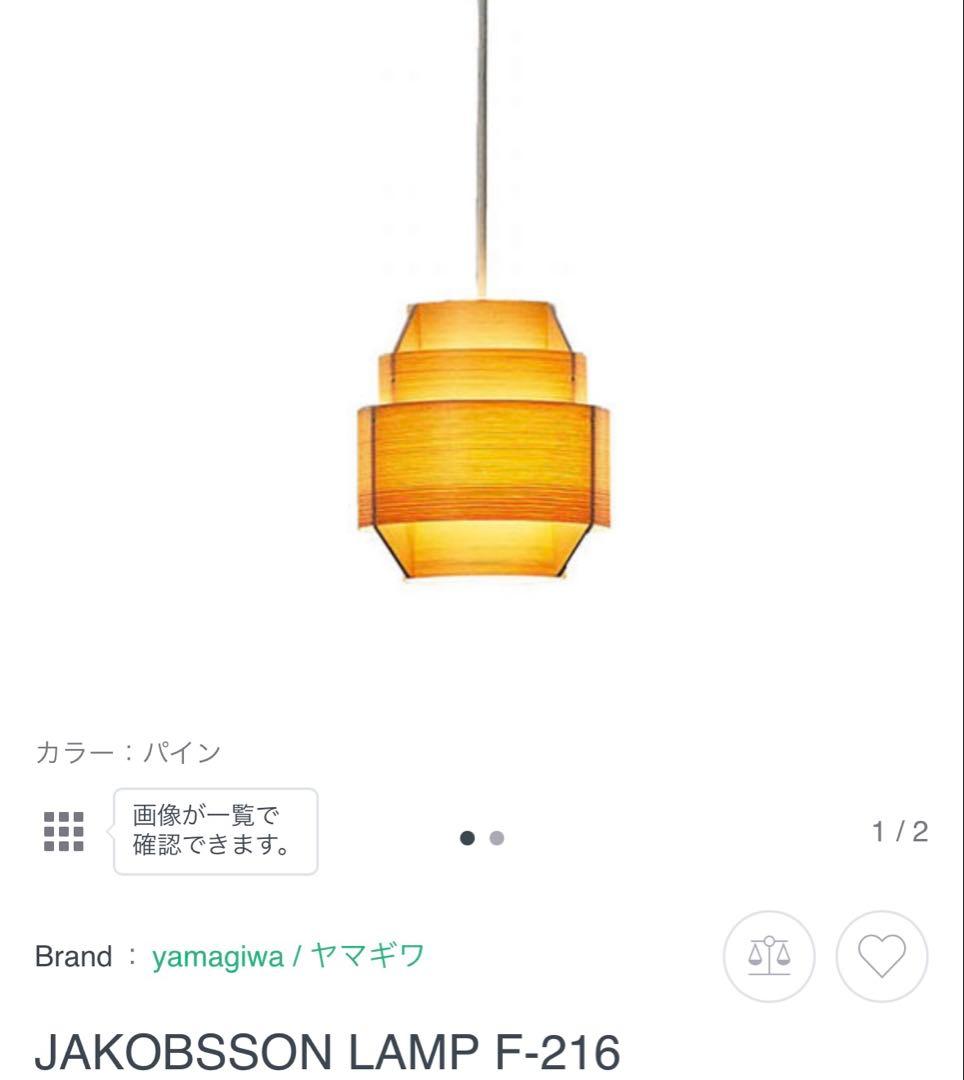The image size is (964, 1080).
Task: Open the image grid list view
Action: pyautogui.click(x=66, y=831)
